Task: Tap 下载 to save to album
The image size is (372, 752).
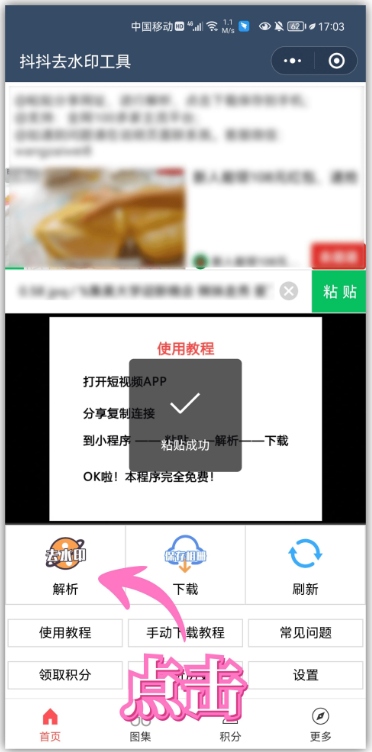Action: (x=186, y=565)
